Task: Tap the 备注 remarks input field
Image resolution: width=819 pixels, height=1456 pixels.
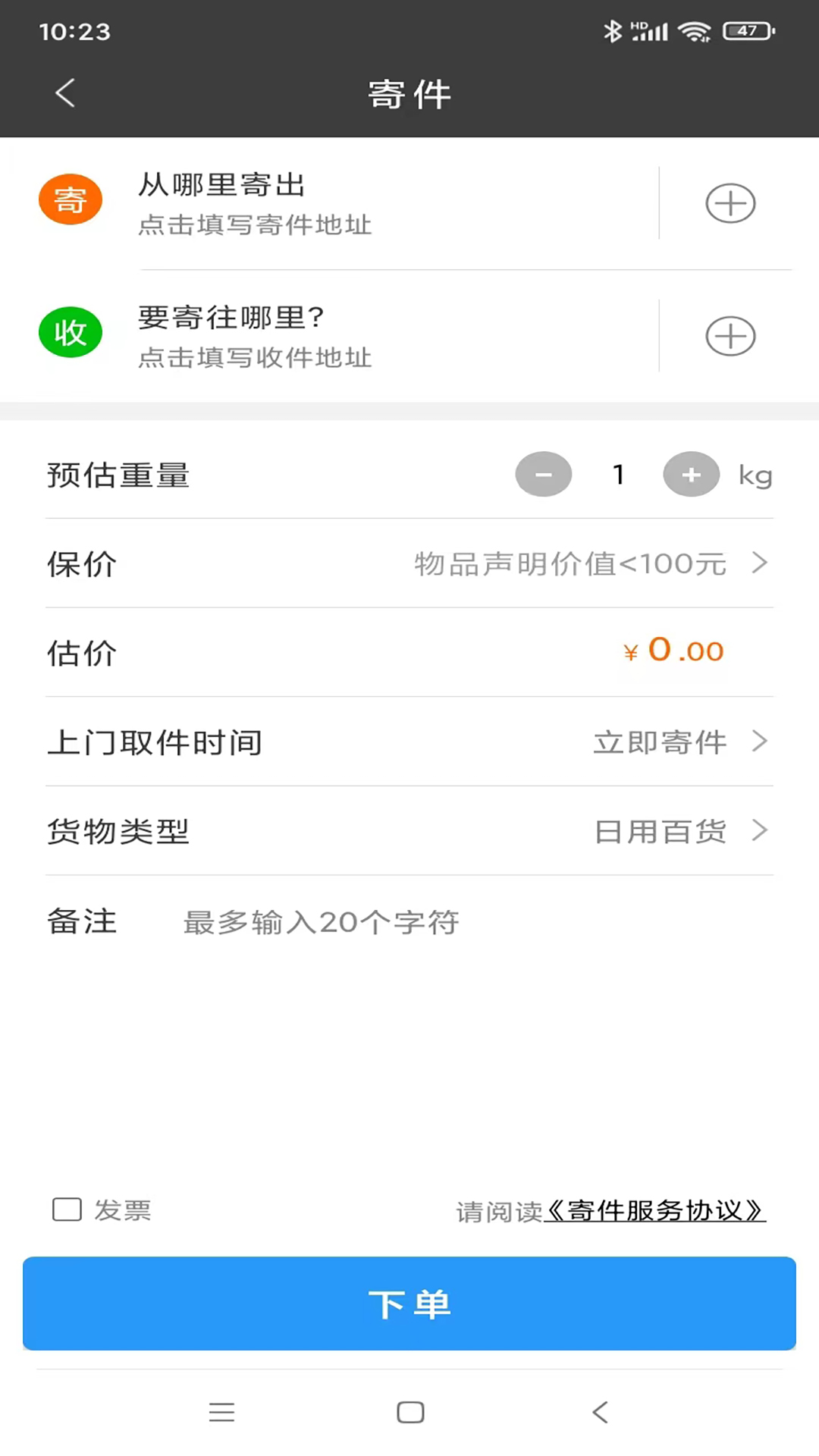Action: [455, 922]
